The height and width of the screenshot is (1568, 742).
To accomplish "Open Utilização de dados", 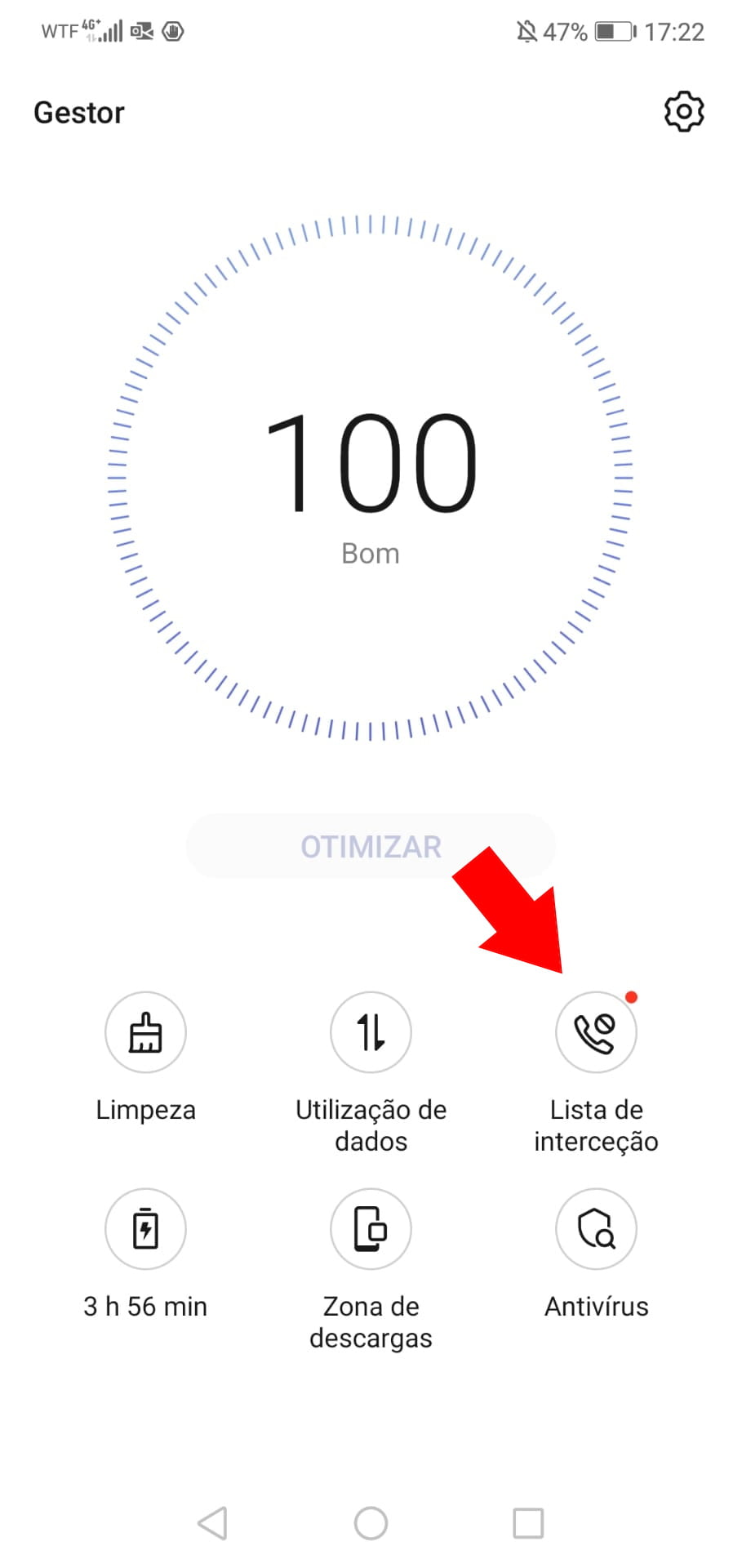I will [371, 1032].
